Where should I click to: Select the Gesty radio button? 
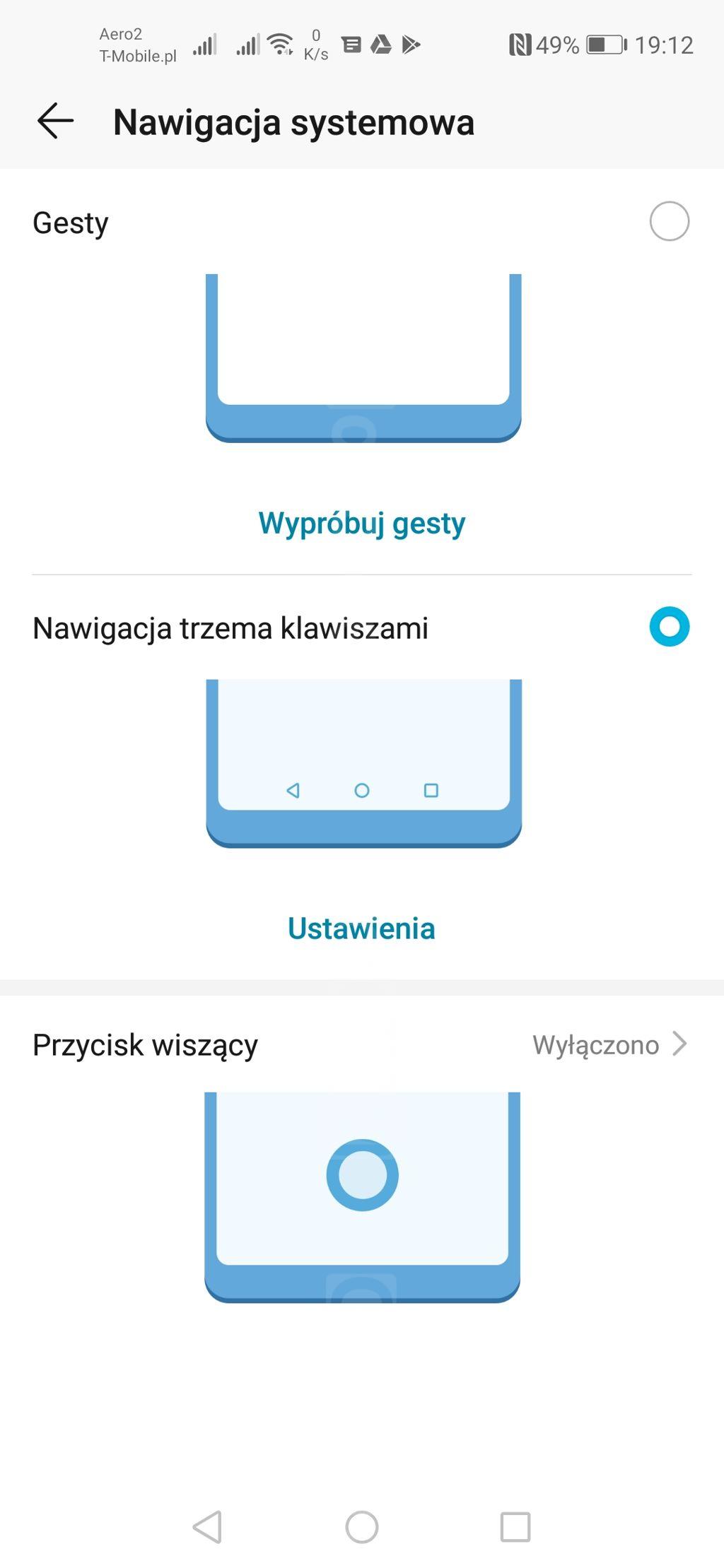[669, 221]
